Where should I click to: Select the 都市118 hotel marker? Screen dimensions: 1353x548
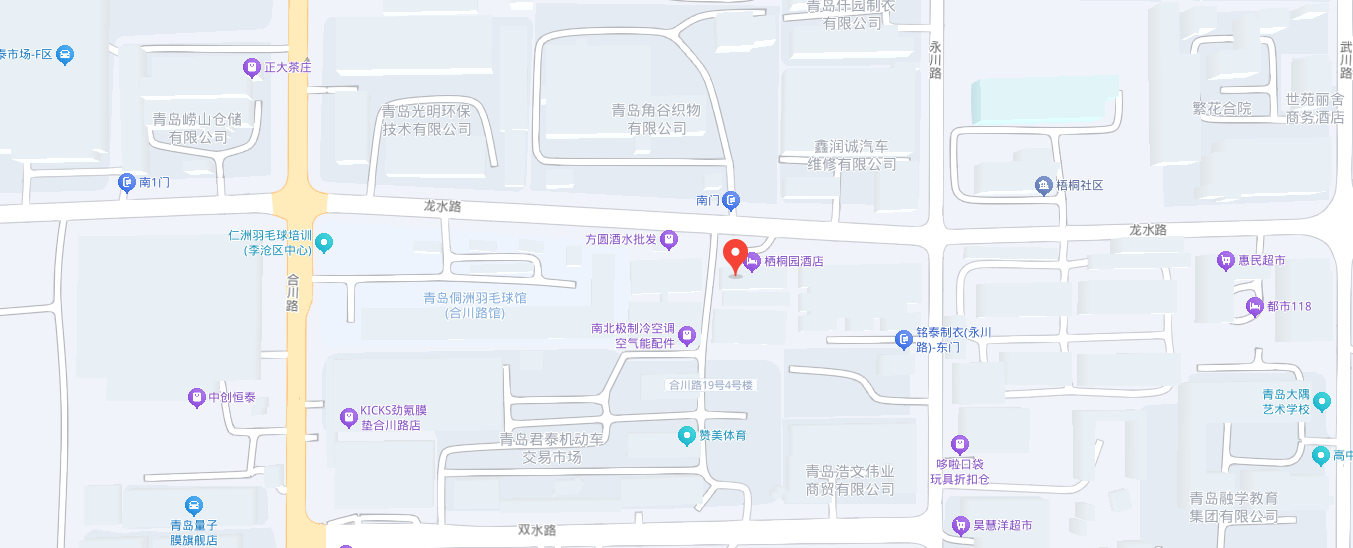pyautogui.click(x=1255, y=306)
